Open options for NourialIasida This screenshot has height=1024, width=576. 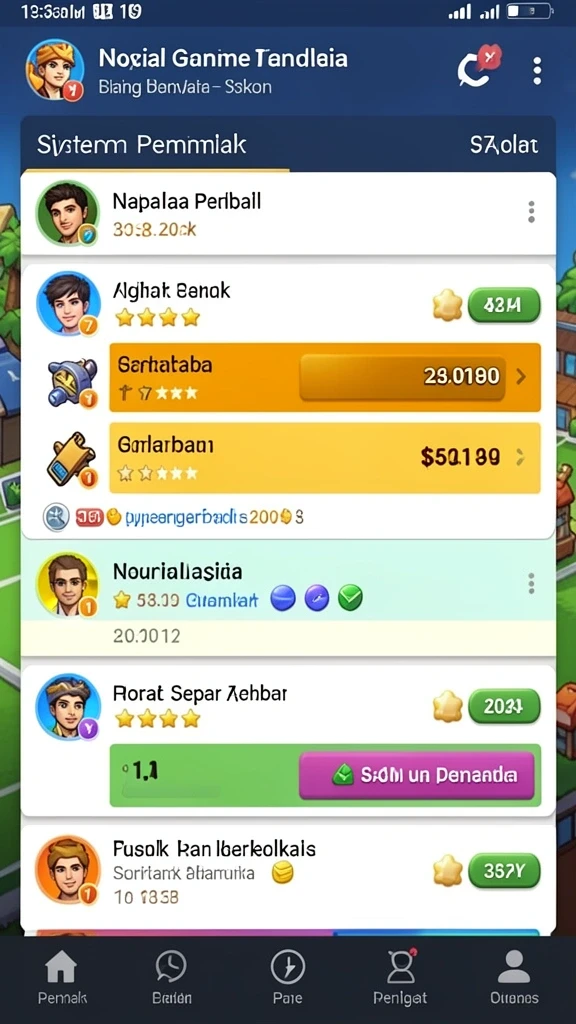coord(531,583)
